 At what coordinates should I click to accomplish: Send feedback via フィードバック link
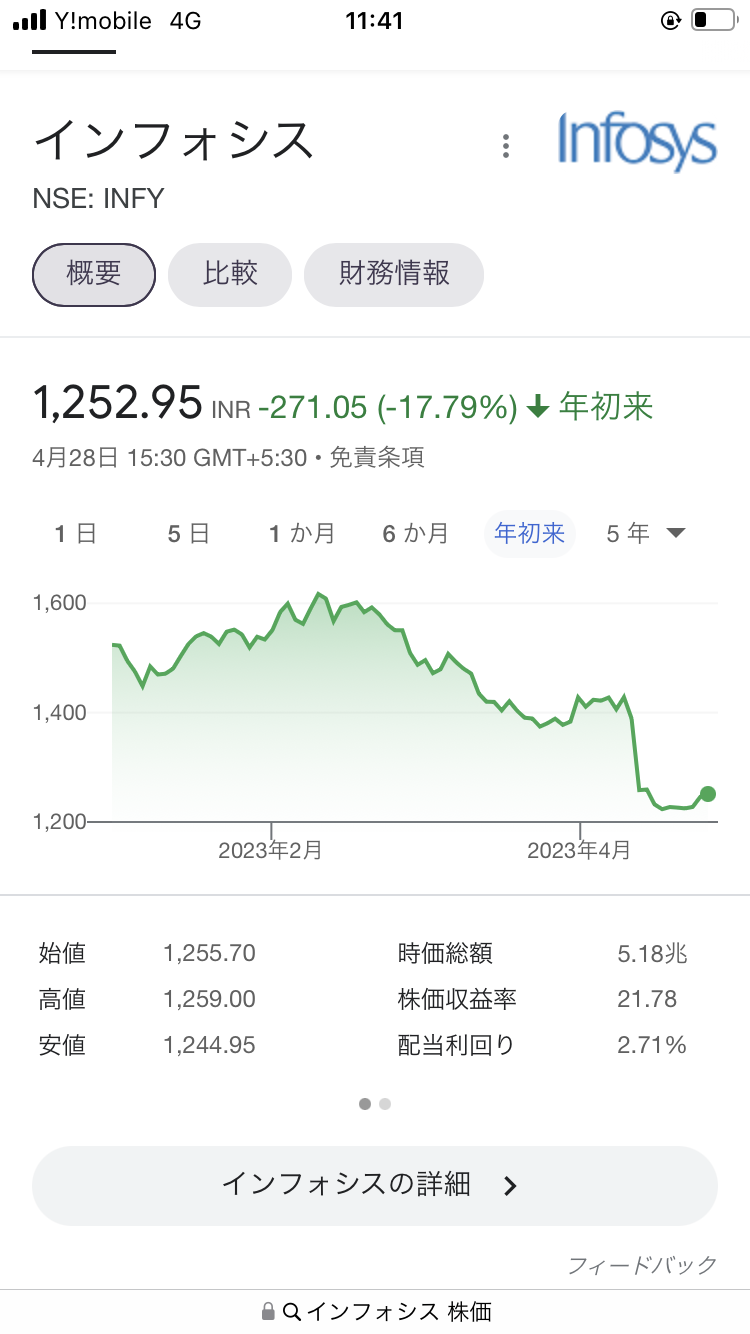tap(642, 1265)
